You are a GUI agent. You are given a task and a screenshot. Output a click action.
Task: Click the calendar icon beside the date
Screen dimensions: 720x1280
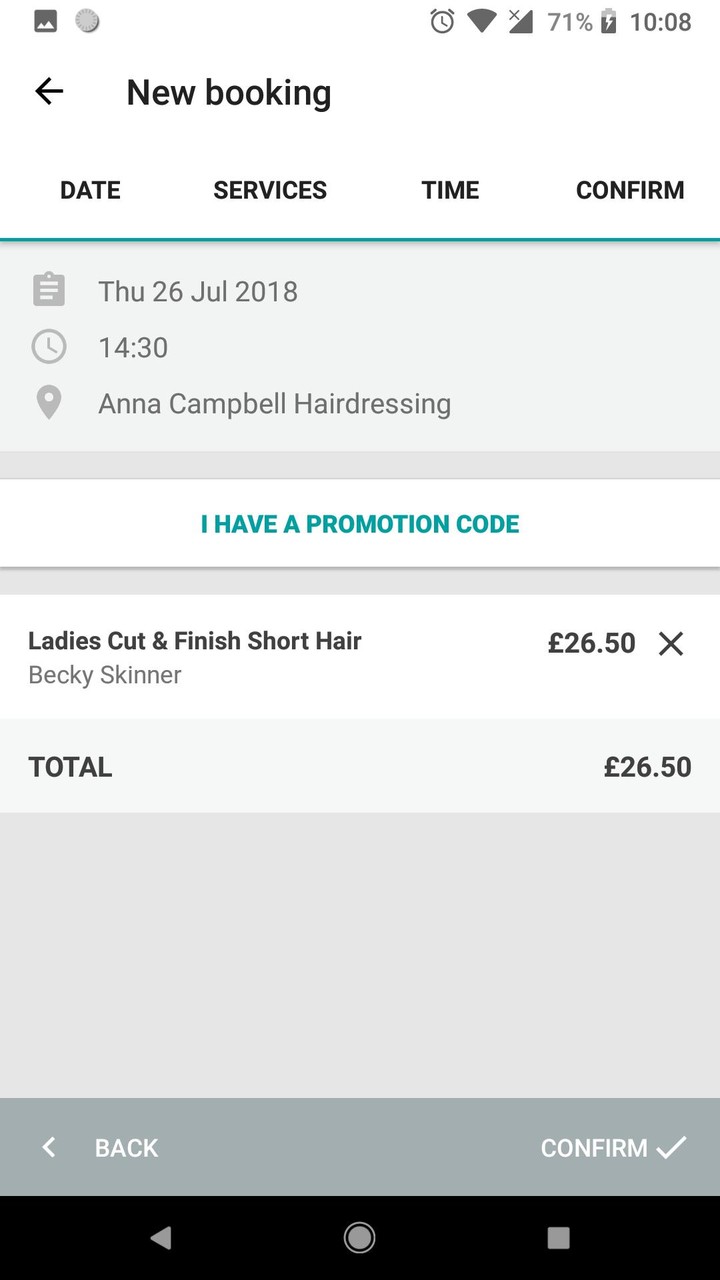[x=47, y=289]
